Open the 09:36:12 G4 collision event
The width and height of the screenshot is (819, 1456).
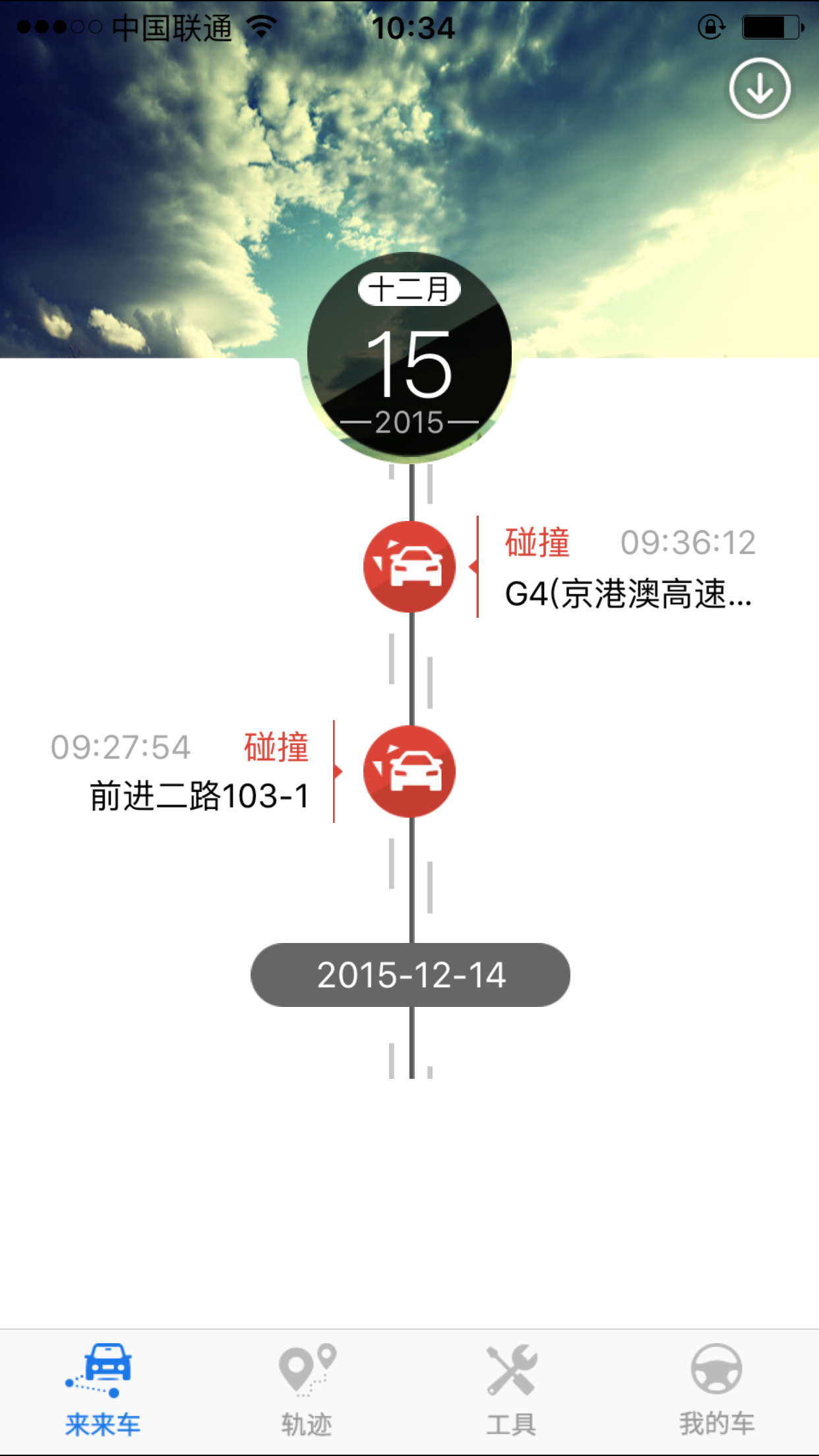coord(627,568)
